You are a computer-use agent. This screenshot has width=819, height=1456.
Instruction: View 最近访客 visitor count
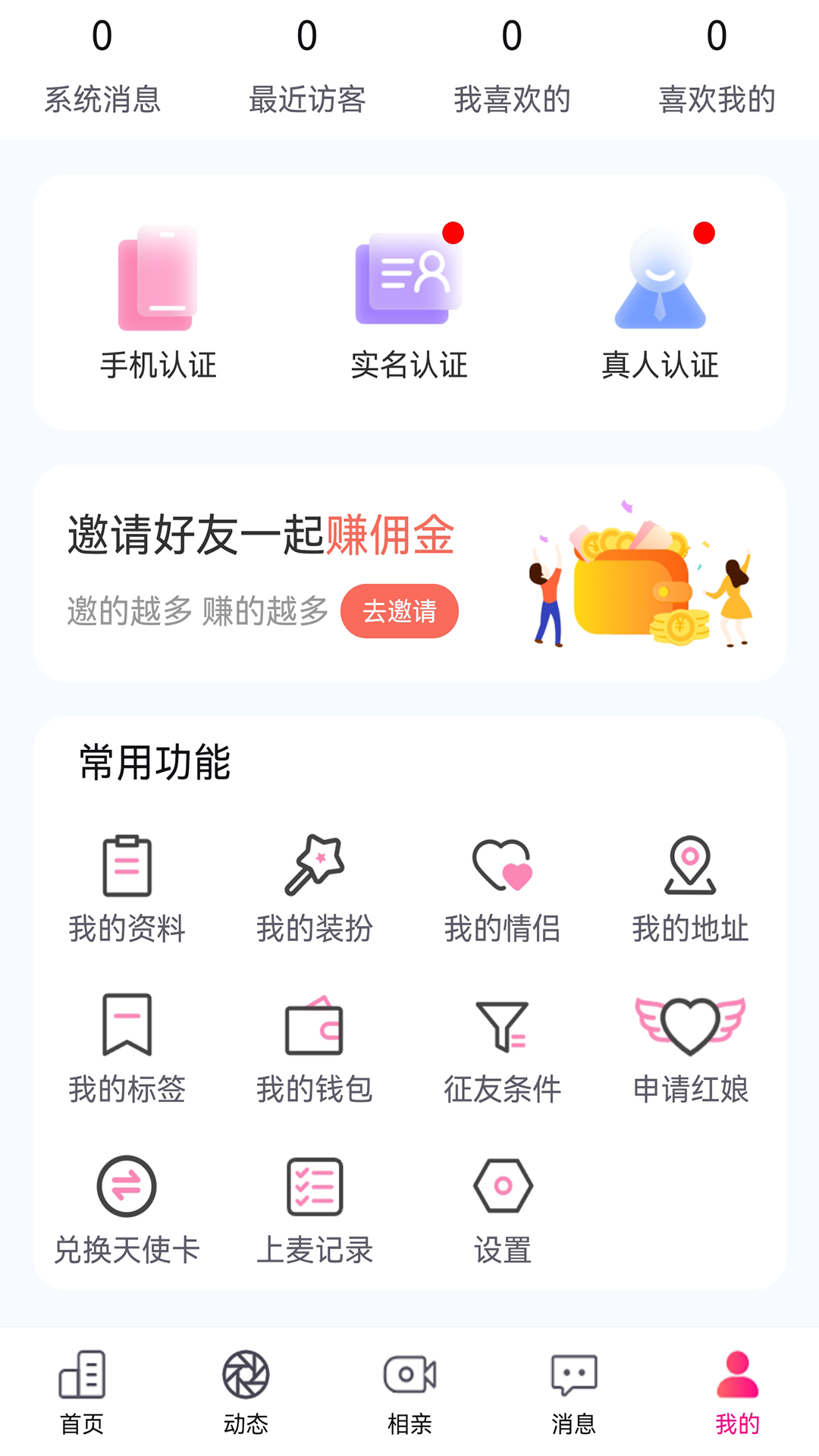[x=306, y=64]
